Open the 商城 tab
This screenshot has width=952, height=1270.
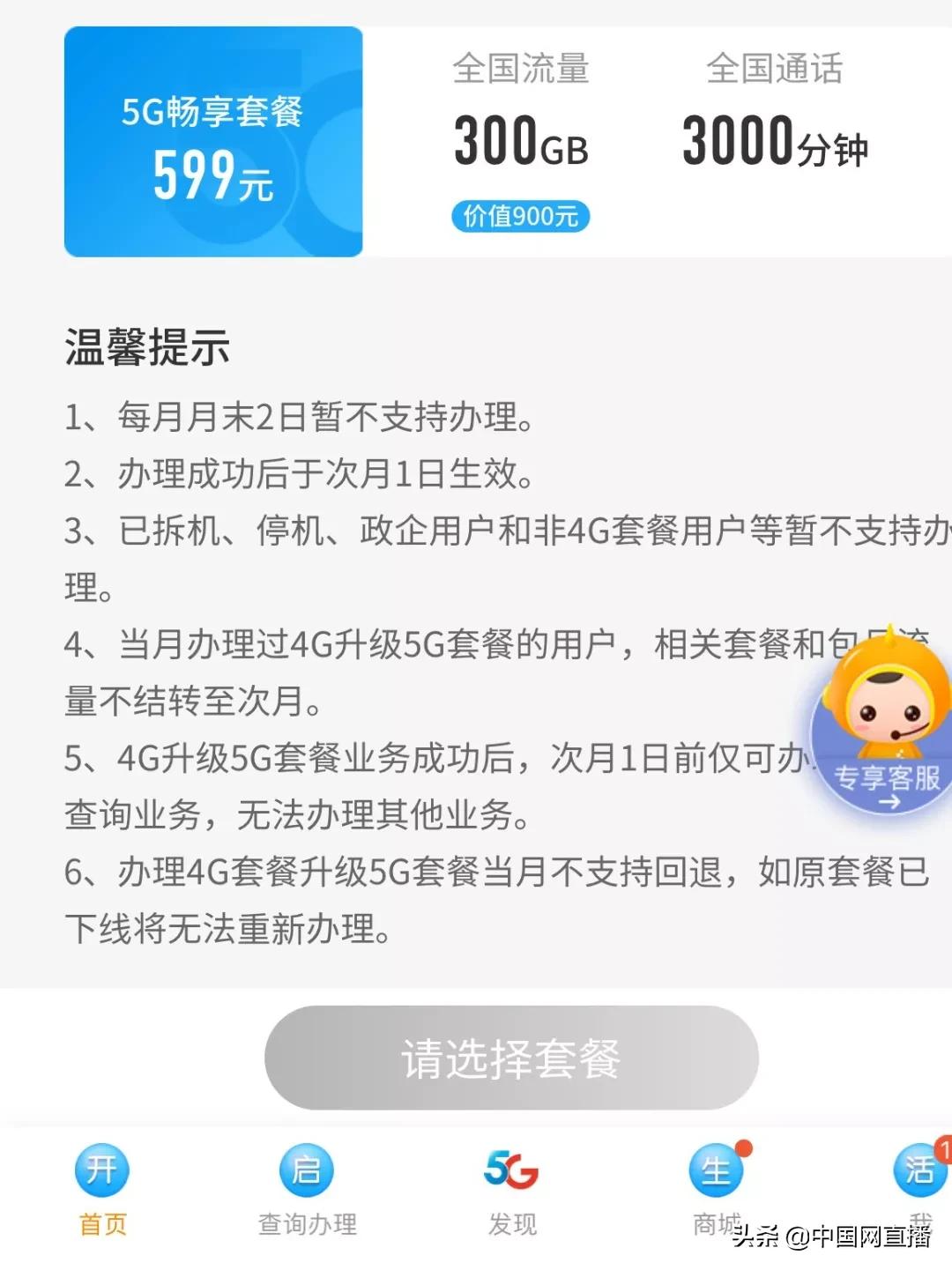click(x=716, y=1223)
